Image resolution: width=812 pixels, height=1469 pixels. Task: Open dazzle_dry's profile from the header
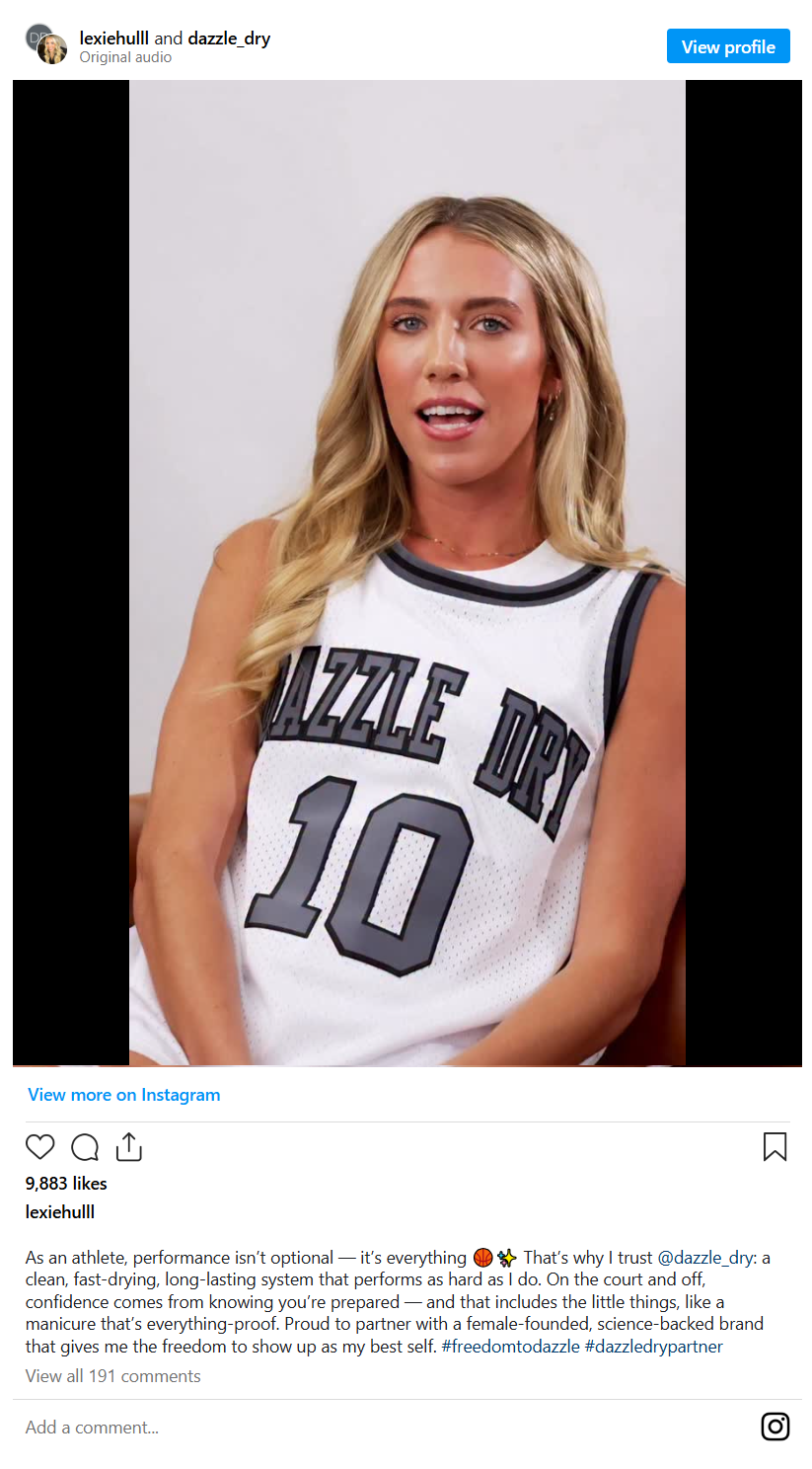tap(229, 39)
